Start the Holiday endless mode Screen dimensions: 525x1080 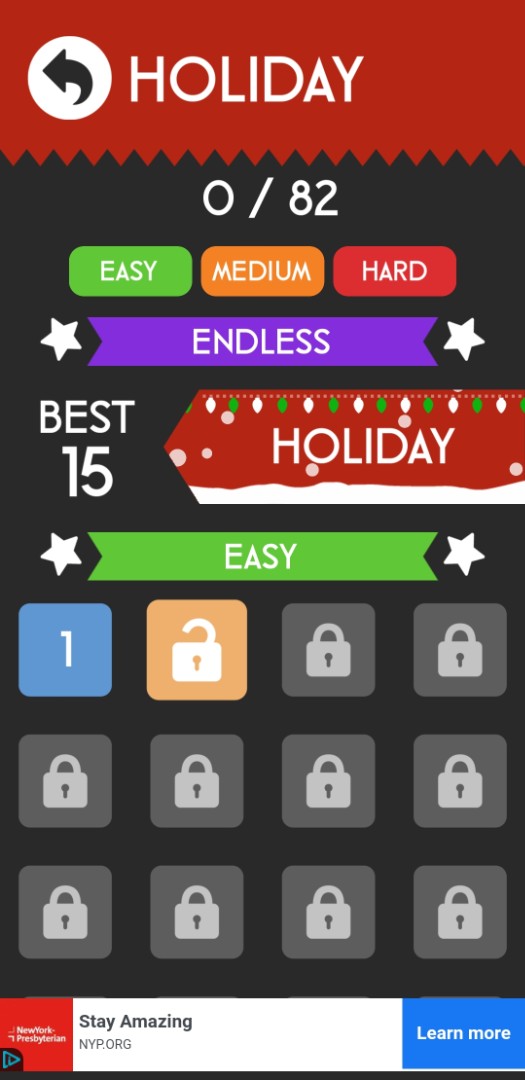[x=345, y=446]
